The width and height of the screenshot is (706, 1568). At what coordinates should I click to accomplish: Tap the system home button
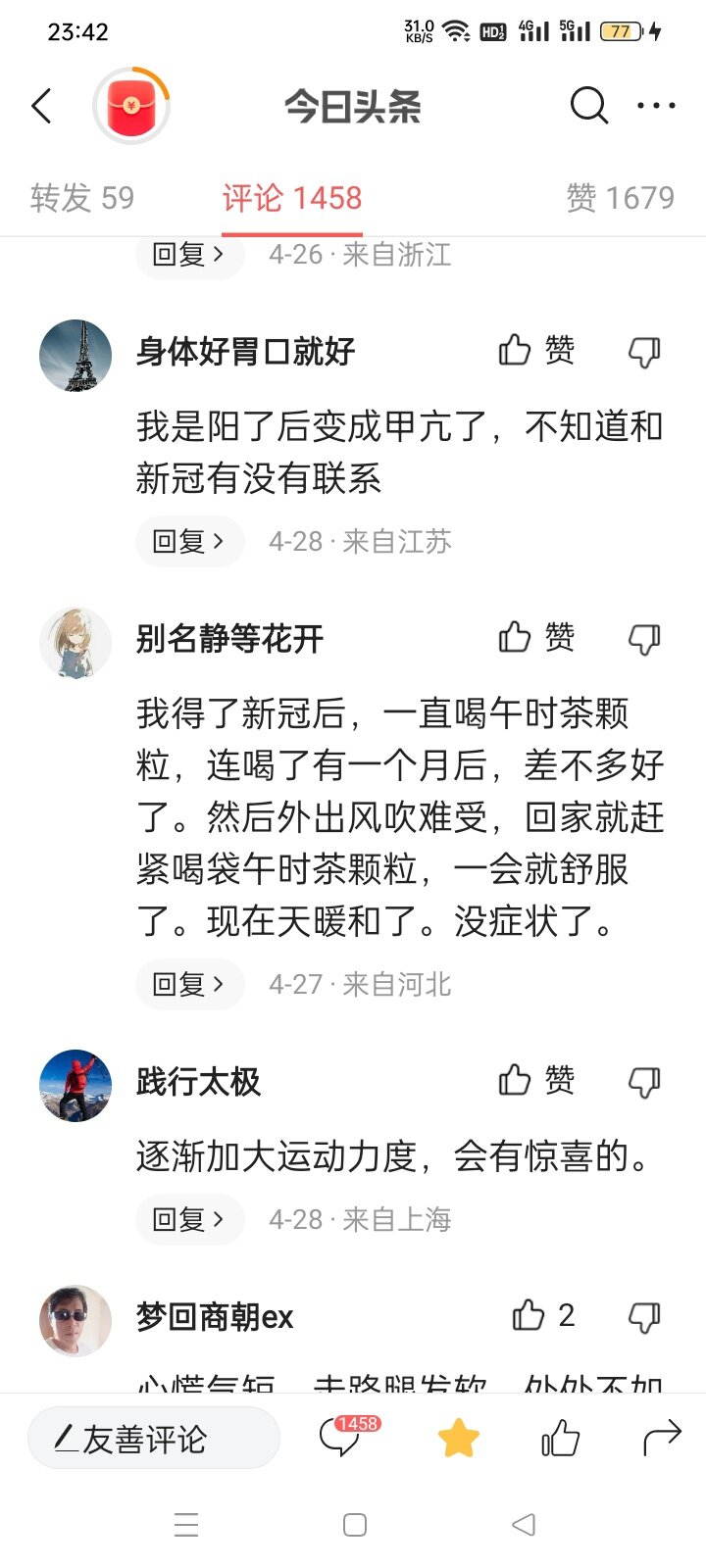(355, 1524)
